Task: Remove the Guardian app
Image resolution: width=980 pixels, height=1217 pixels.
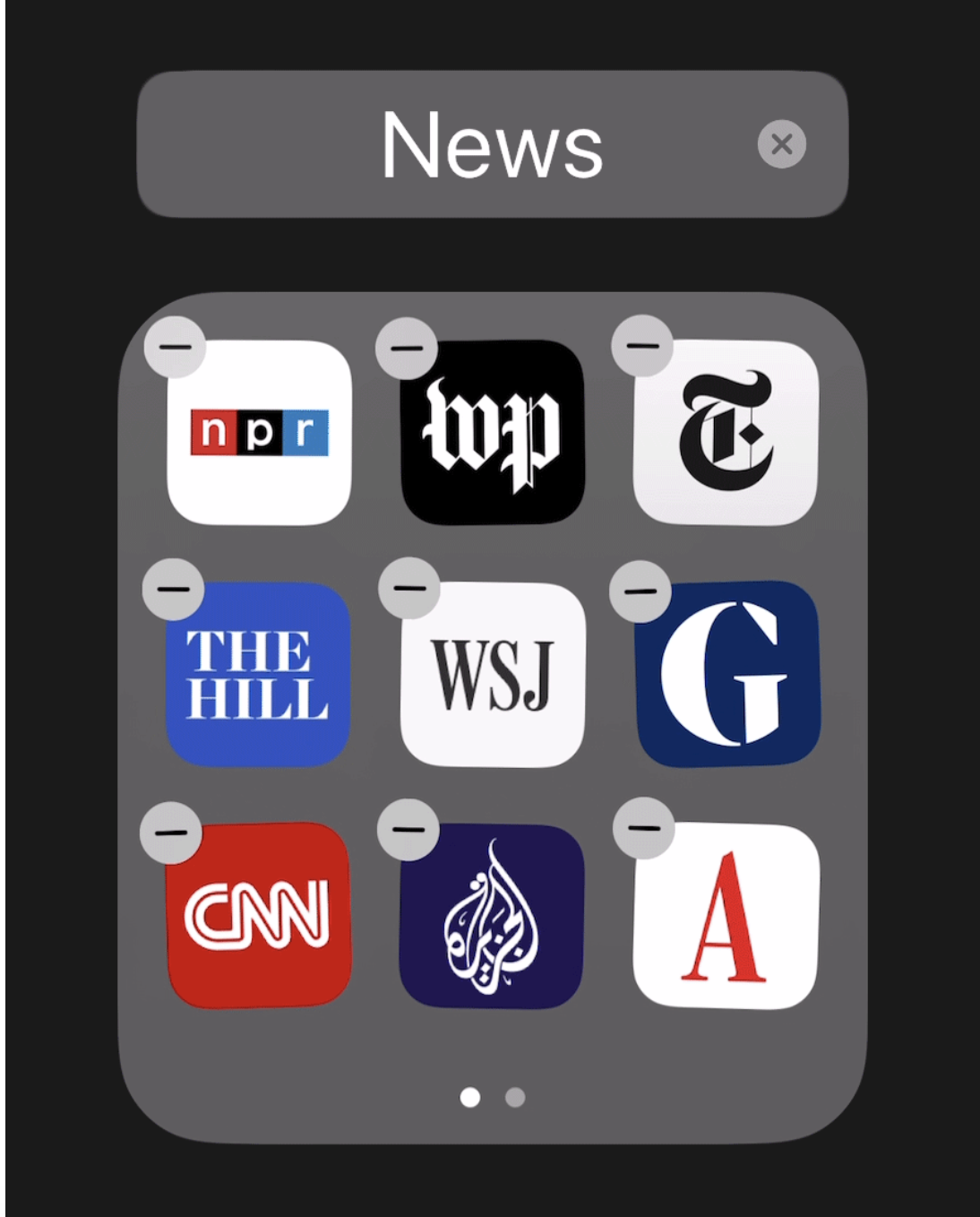Action: pyautogui.click(x=640, y=591)
